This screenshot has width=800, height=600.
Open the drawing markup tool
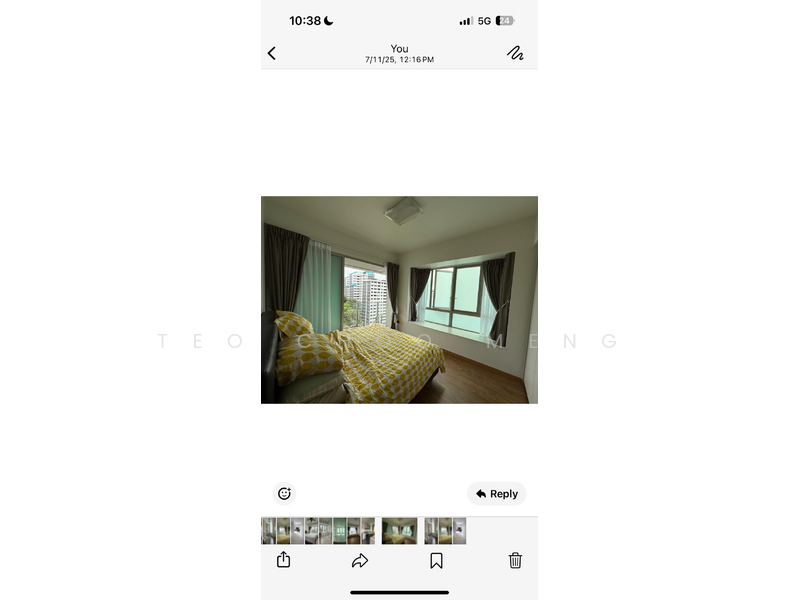tap(515, 53)
